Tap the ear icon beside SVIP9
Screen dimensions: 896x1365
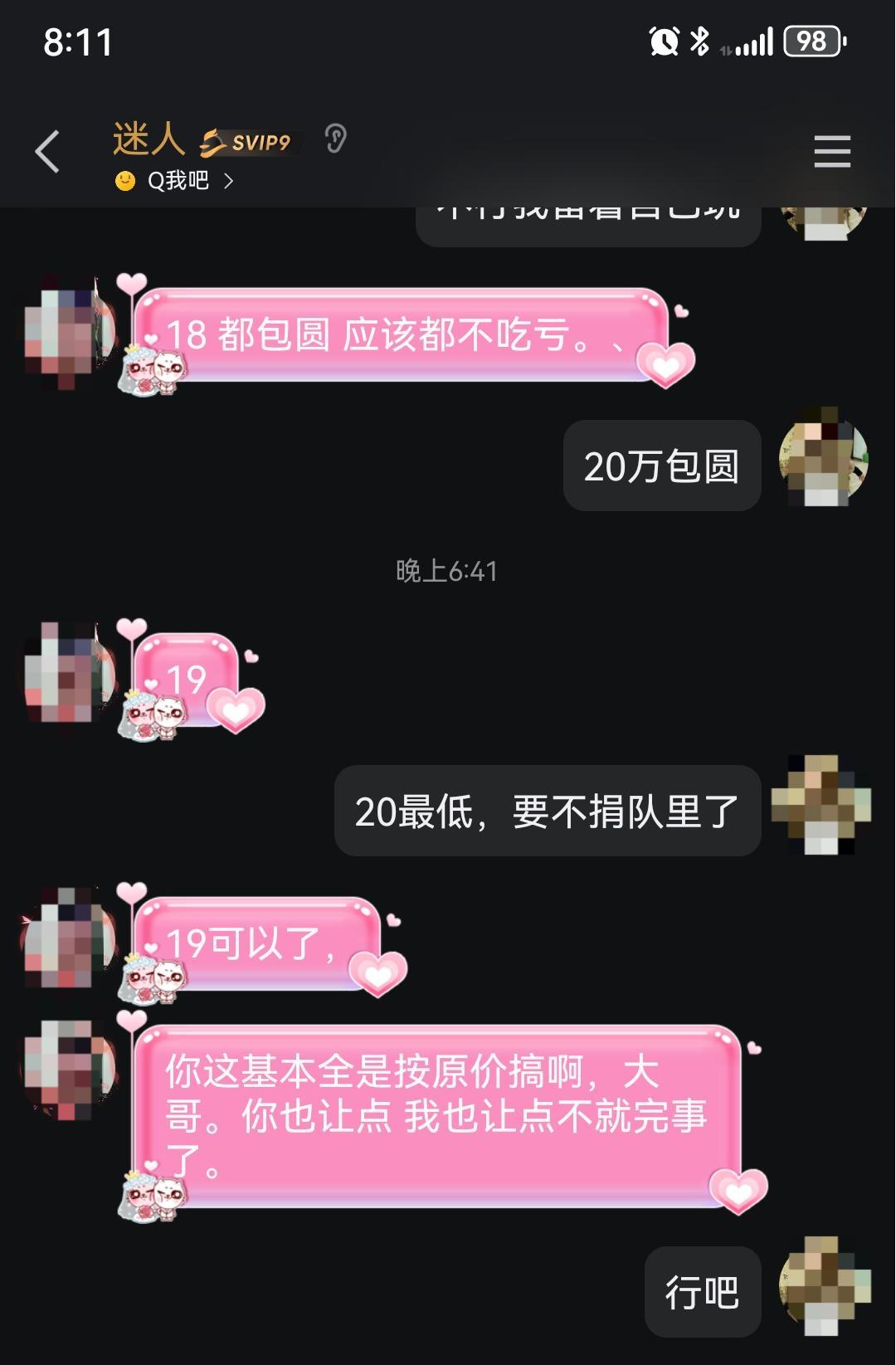pyautogui.click(x=335, y=139)
